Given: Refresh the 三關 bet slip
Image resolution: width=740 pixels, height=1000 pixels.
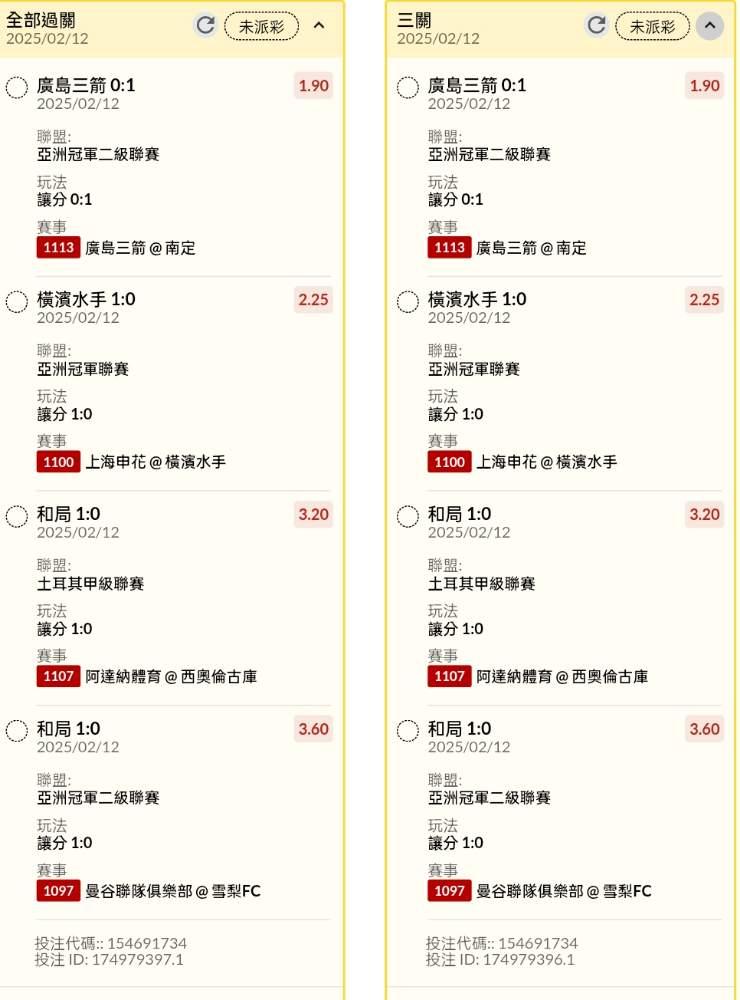Looking at the screenshot, I should click(x=596, y=26).
